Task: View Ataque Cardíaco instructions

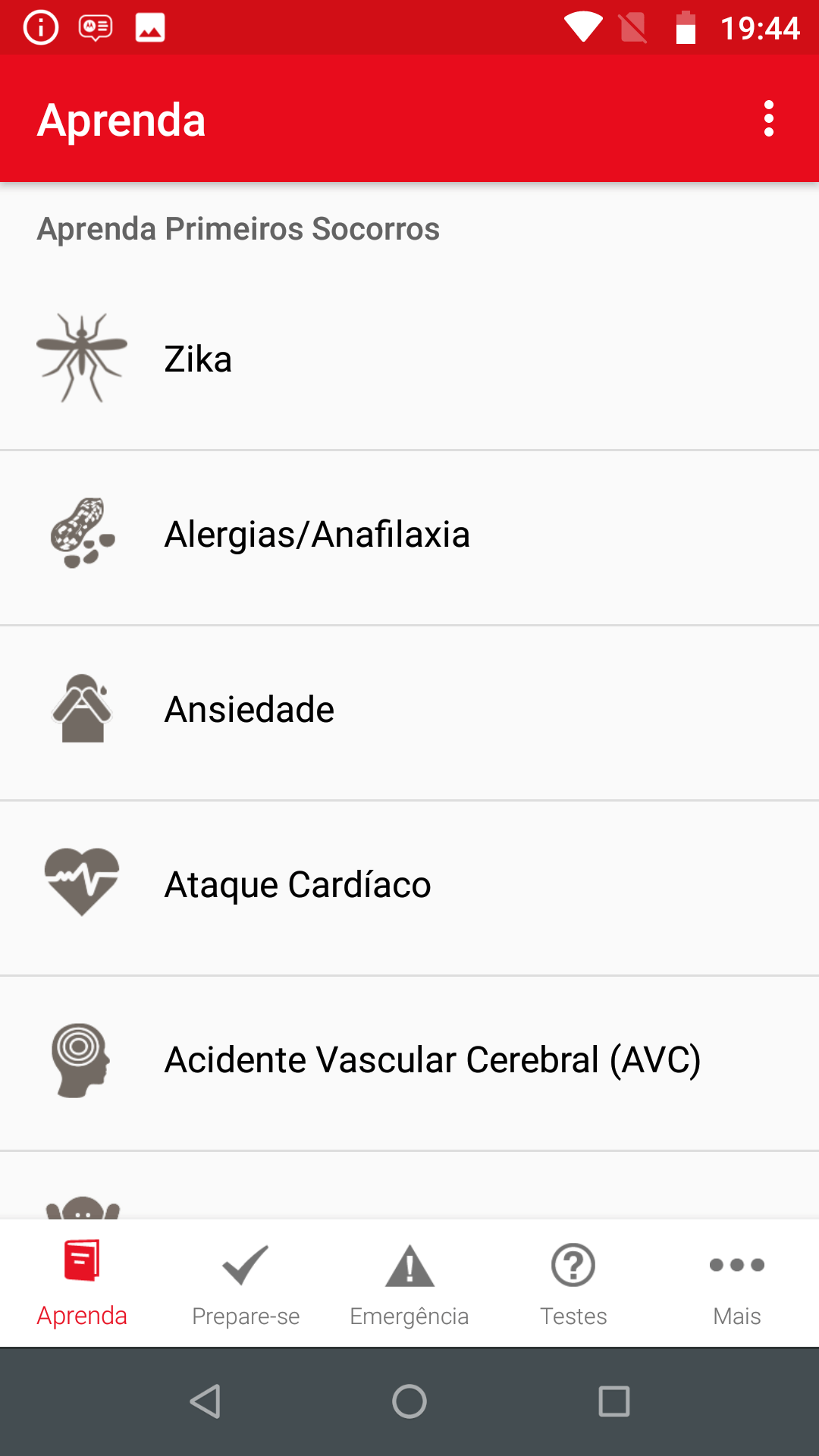Action: click(409, 885)
